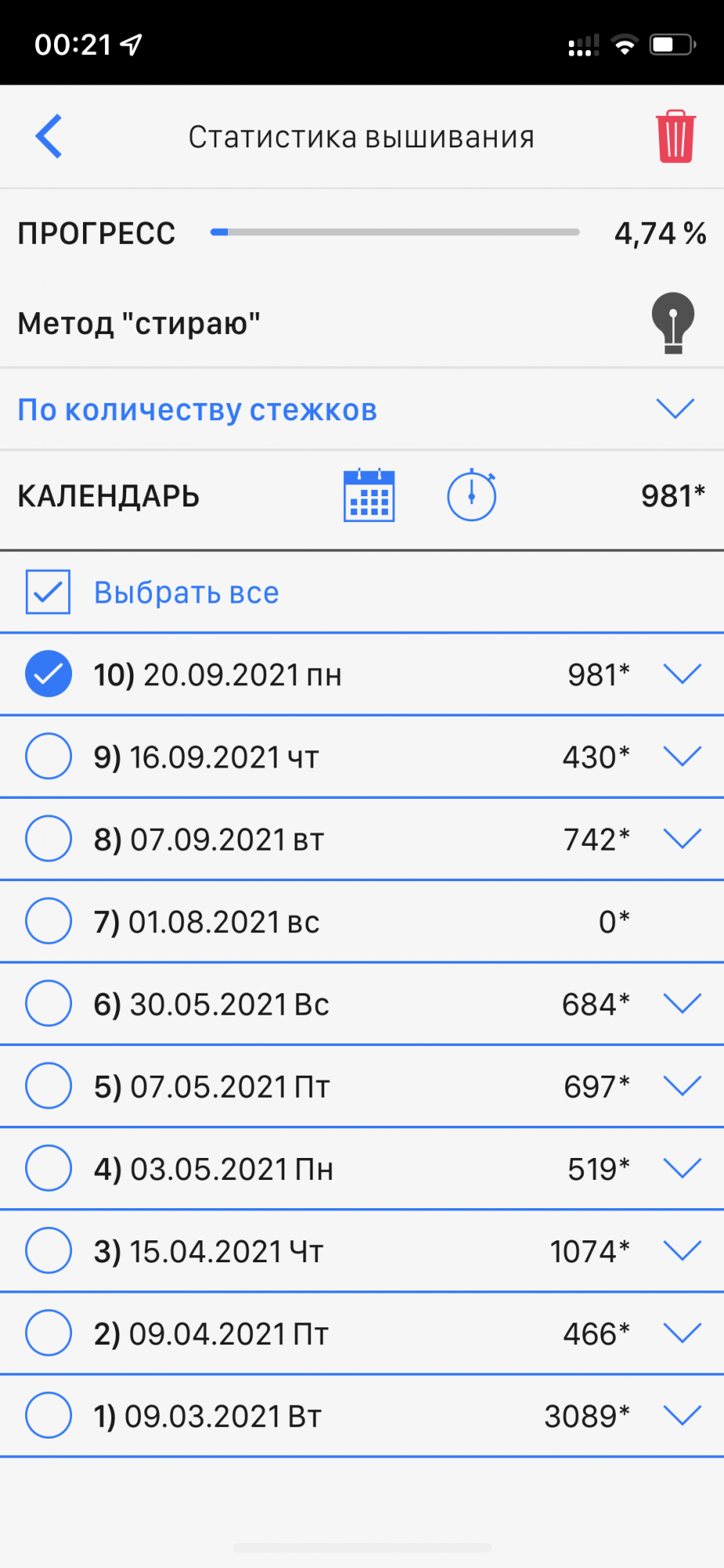Select the 01.08.2021 entry

pyautogui.click(x=49, y=921)
